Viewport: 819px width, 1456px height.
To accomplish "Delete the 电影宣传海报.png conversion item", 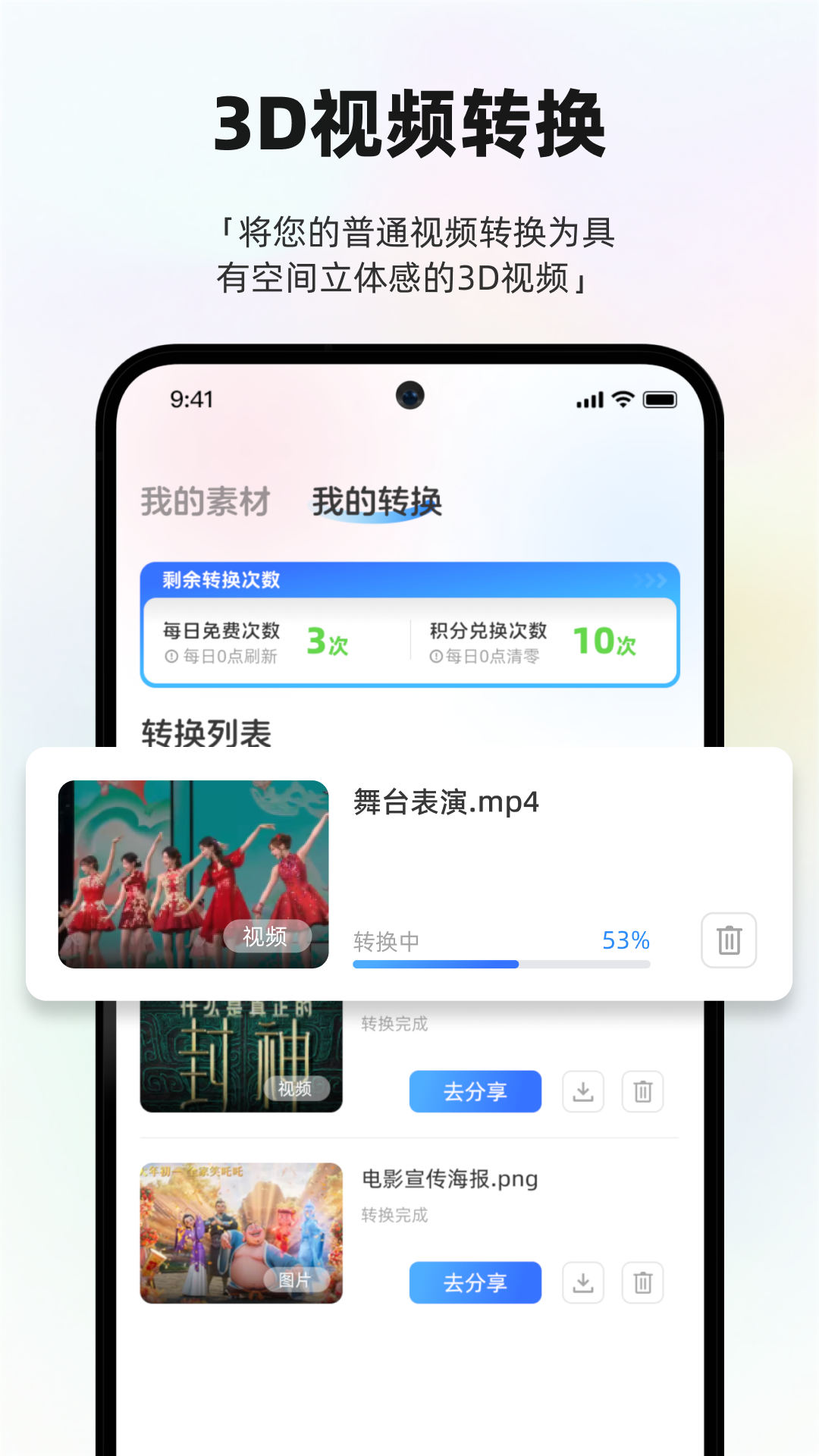I will click(642, 1282).
